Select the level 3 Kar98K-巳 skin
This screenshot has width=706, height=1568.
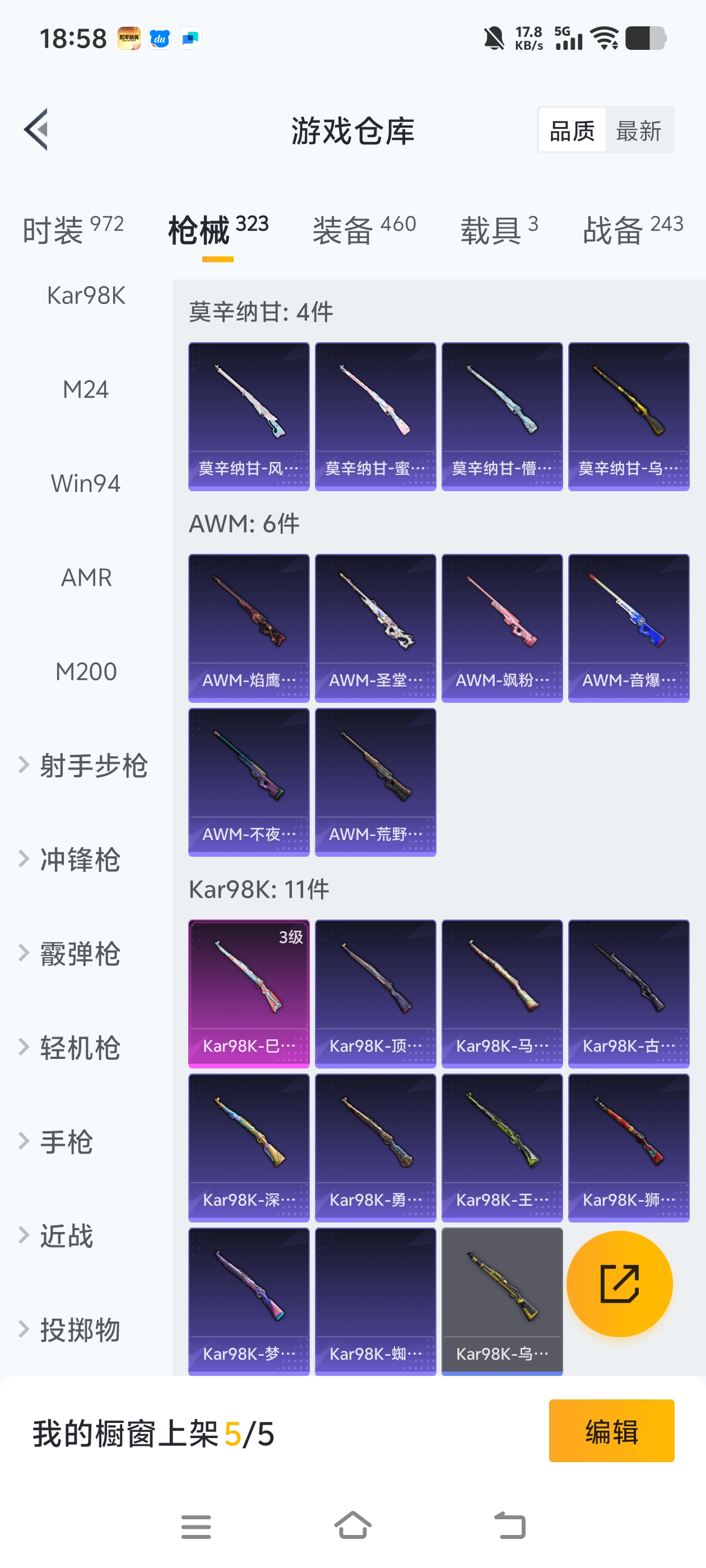[249, 992]
